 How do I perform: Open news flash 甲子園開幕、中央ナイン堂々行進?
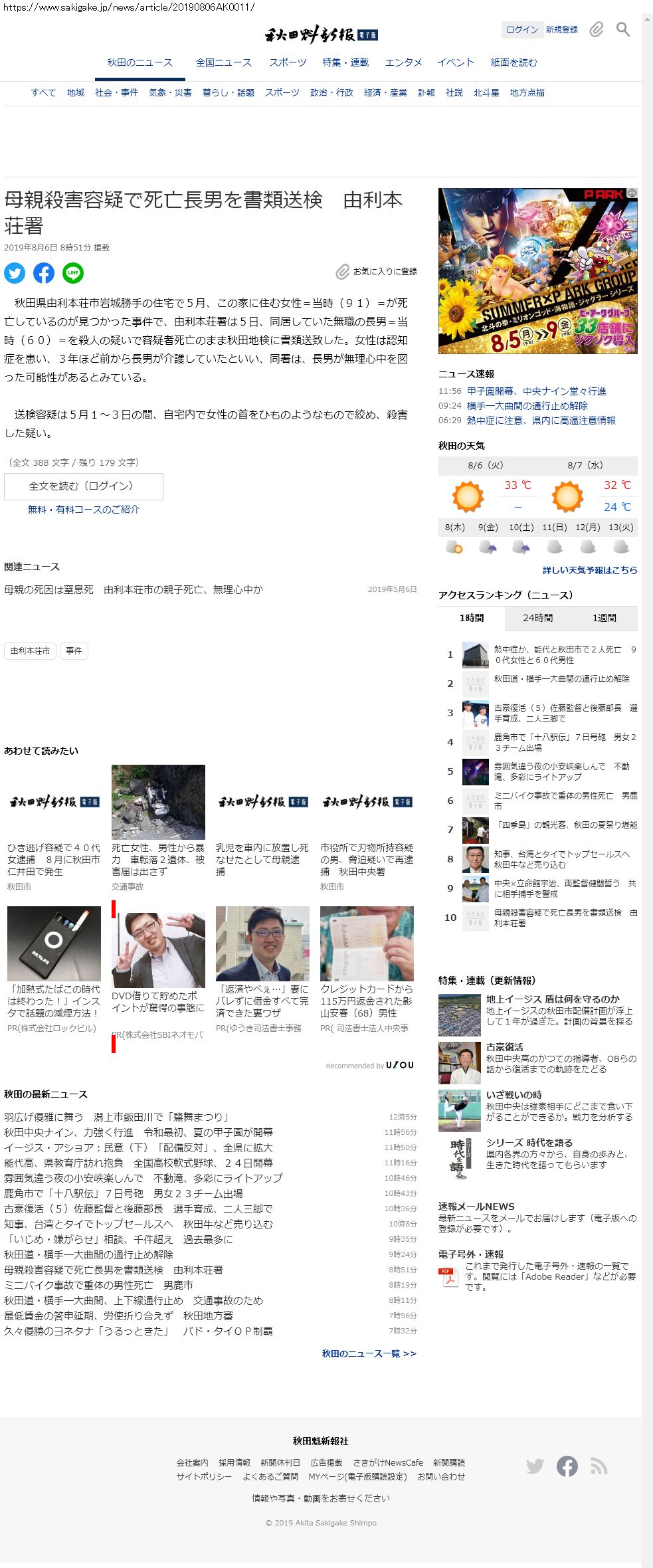pyautogui.click(x=536, y=391)
